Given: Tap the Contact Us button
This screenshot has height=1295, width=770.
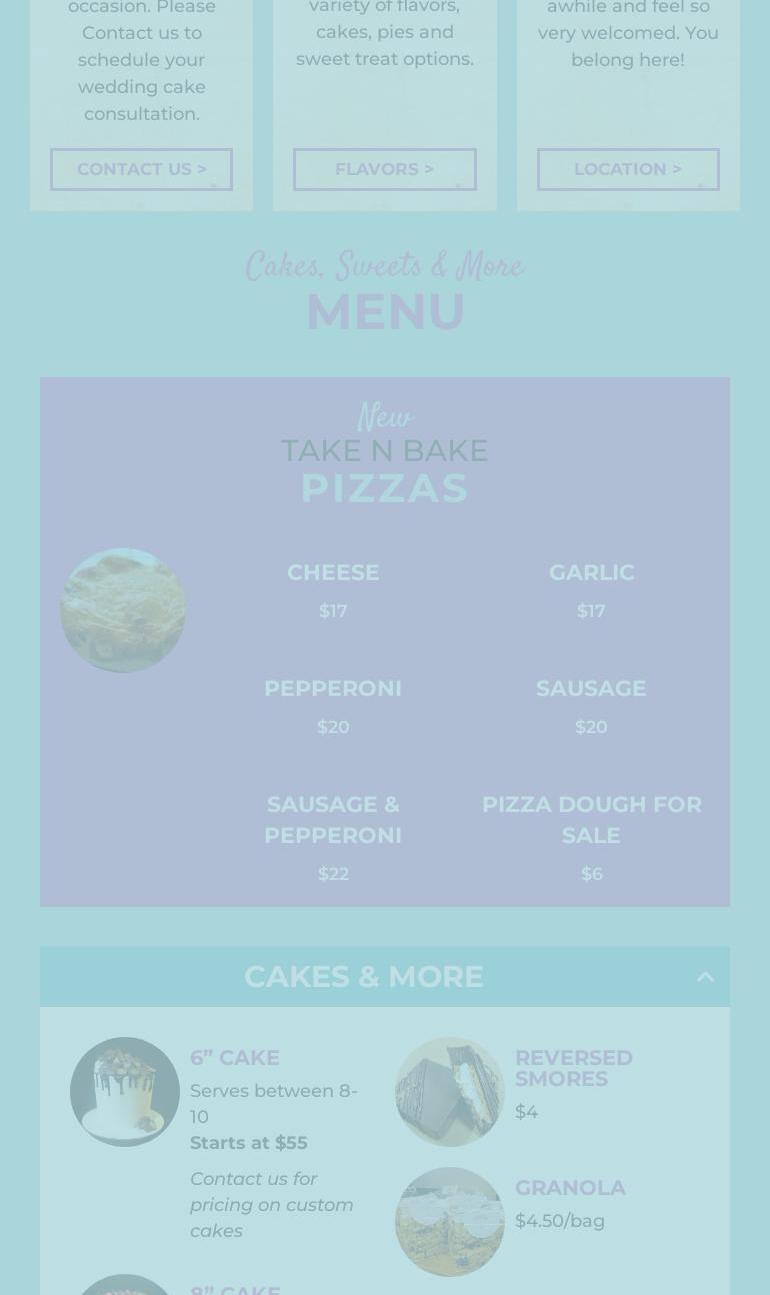Looking at the screenshot, I should (x=141, y=169).
